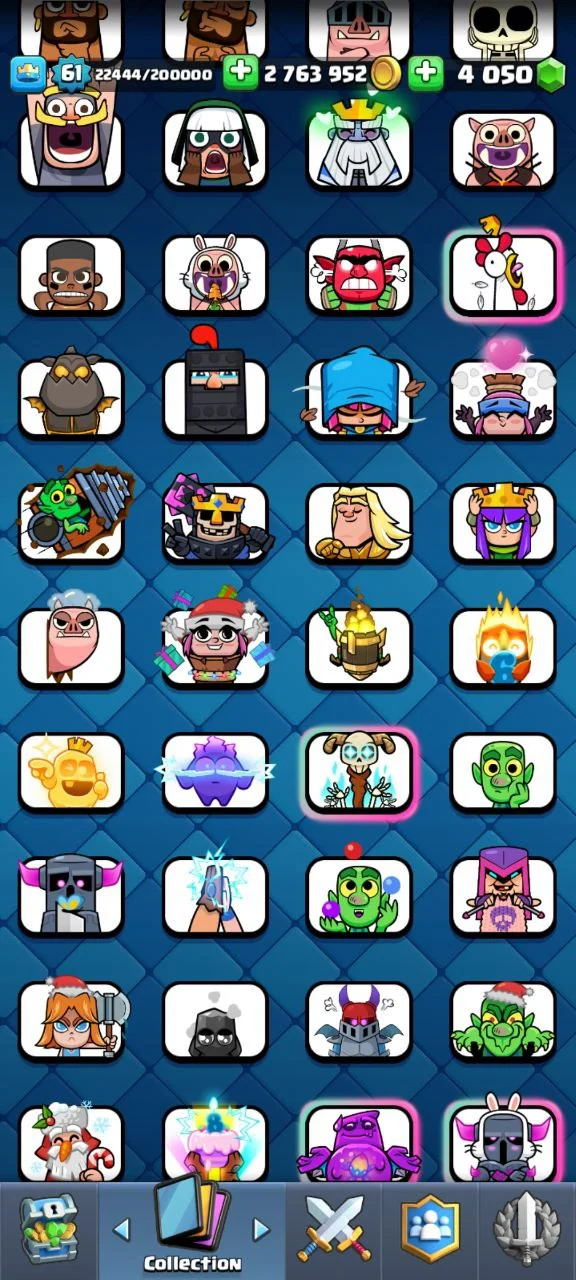The height and width of the screenshot is (1280, 576).
Task: Choose the skeleton with horns emote
Action: pyautogui.click(x=359, y=771)
